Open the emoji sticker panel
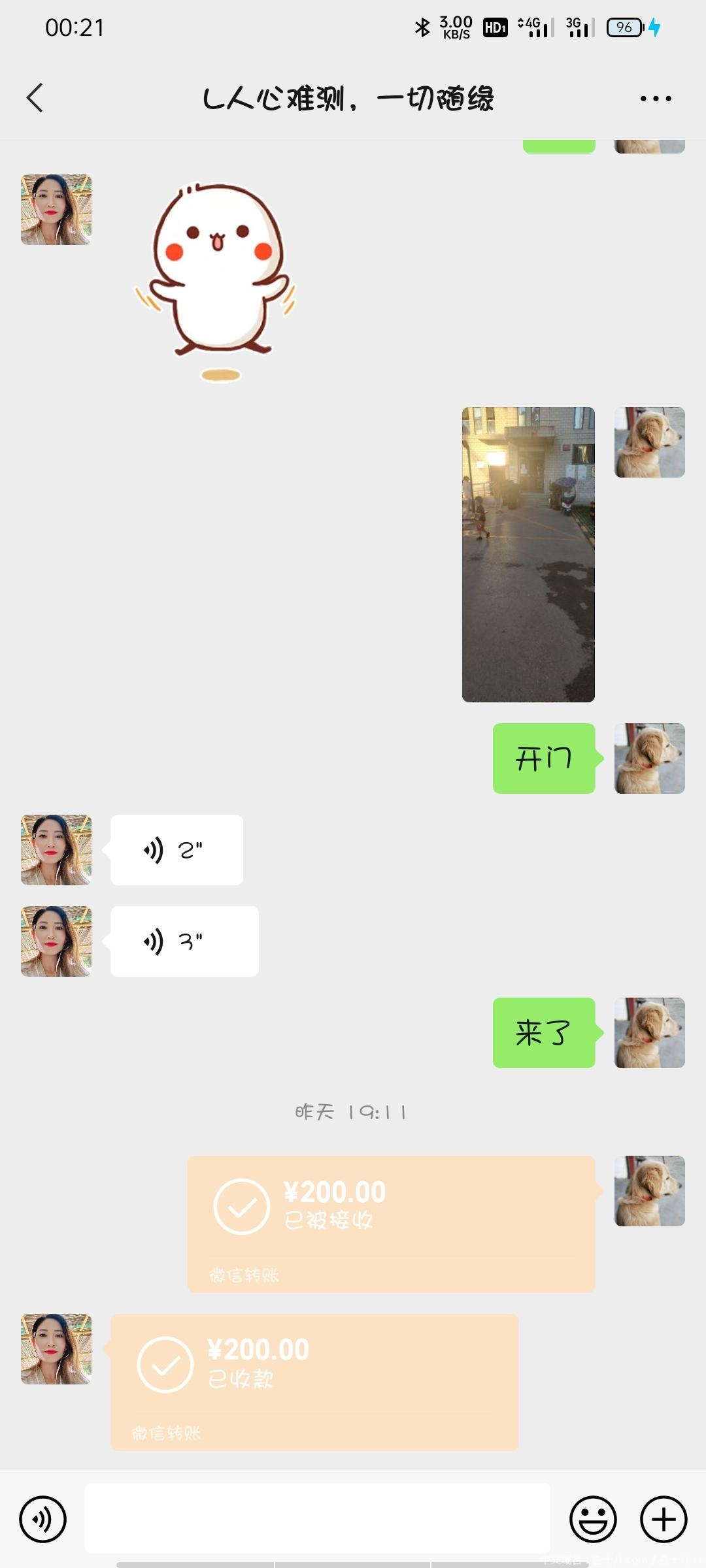This screenshot has height=1568, width=706. [x=593, y=1519]
